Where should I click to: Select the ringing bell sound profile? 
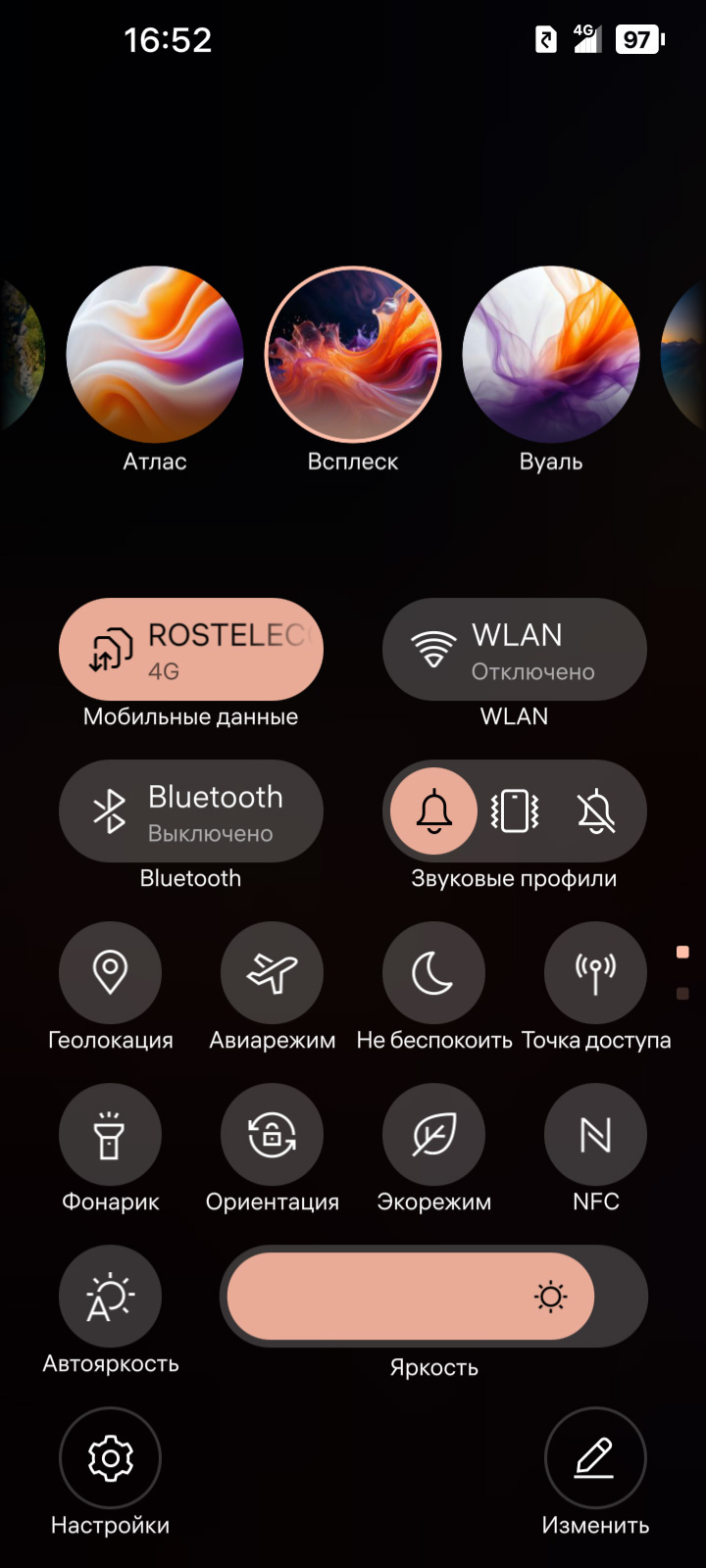433,811
